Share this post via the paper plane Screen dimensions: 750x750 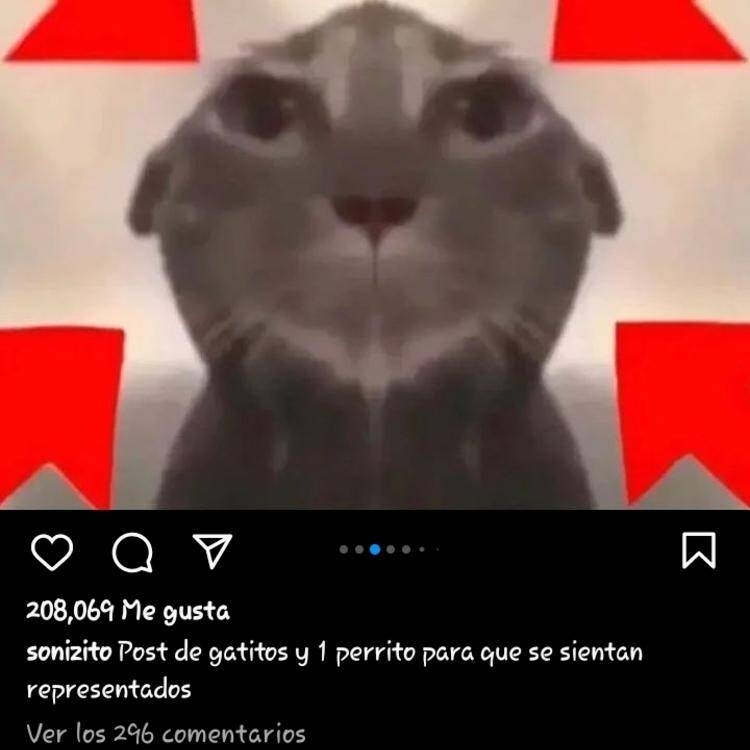coord(212,550)
